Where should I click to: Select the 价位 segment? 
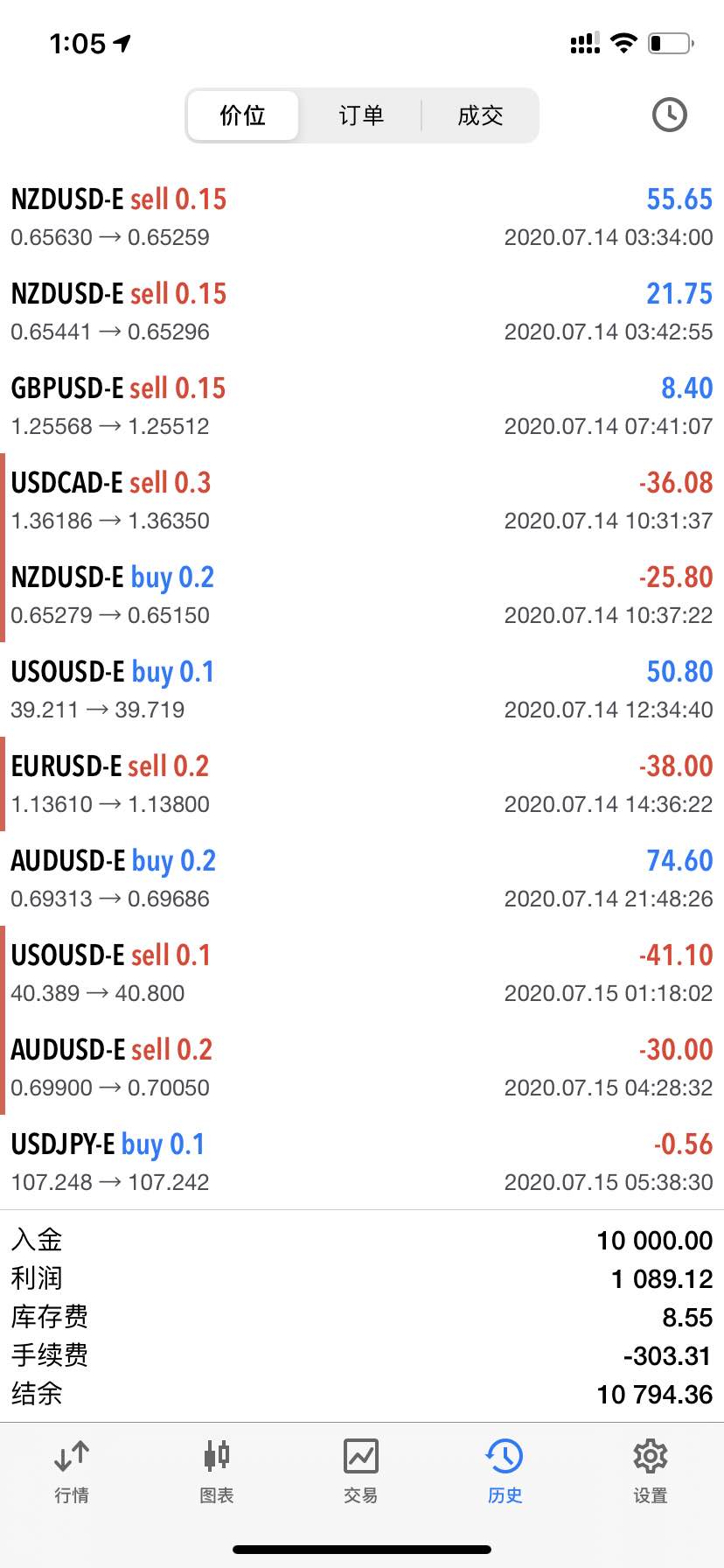243,115
